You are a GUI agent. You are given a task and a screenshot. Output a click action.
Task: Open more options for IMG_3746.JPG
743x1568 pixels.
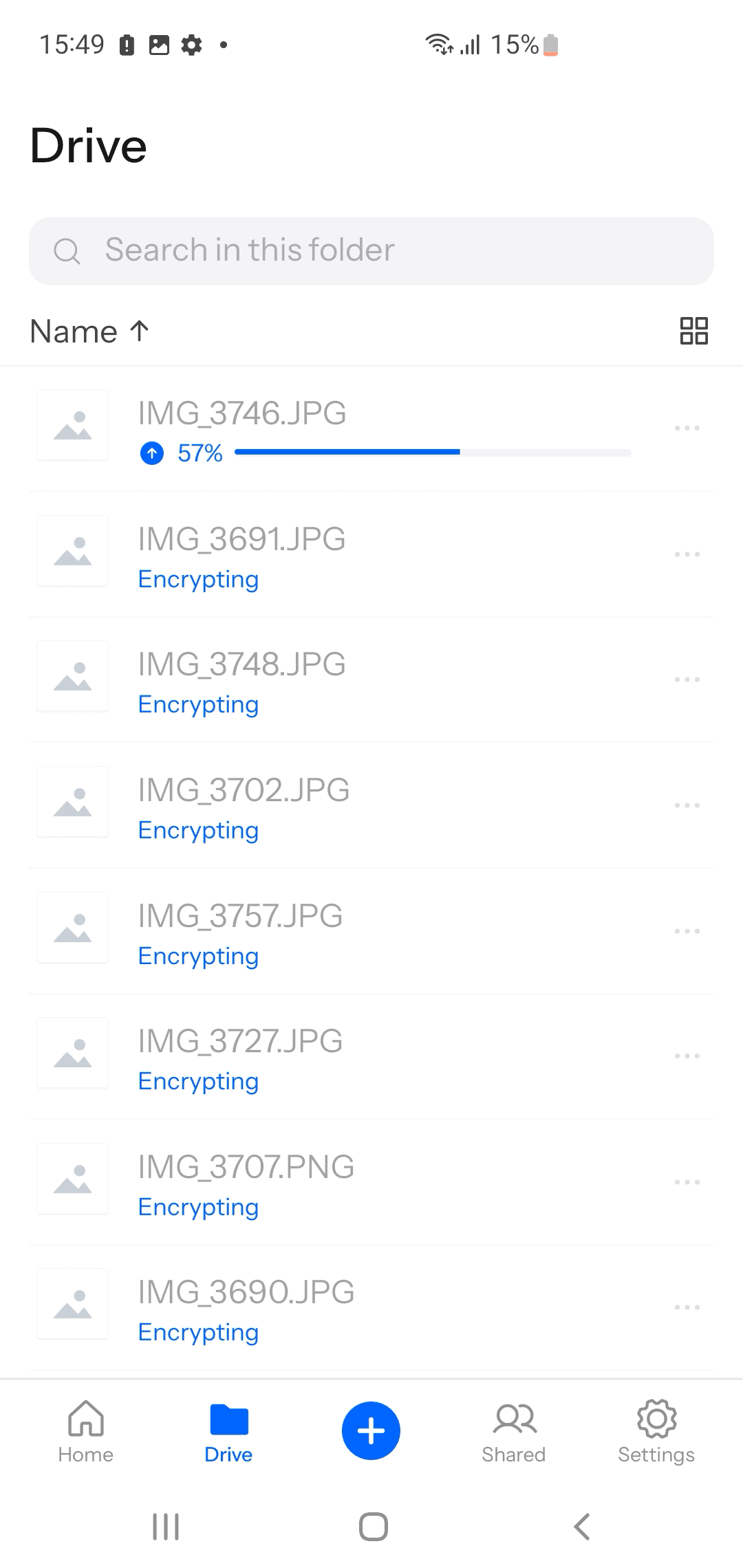tap(687, 428)
